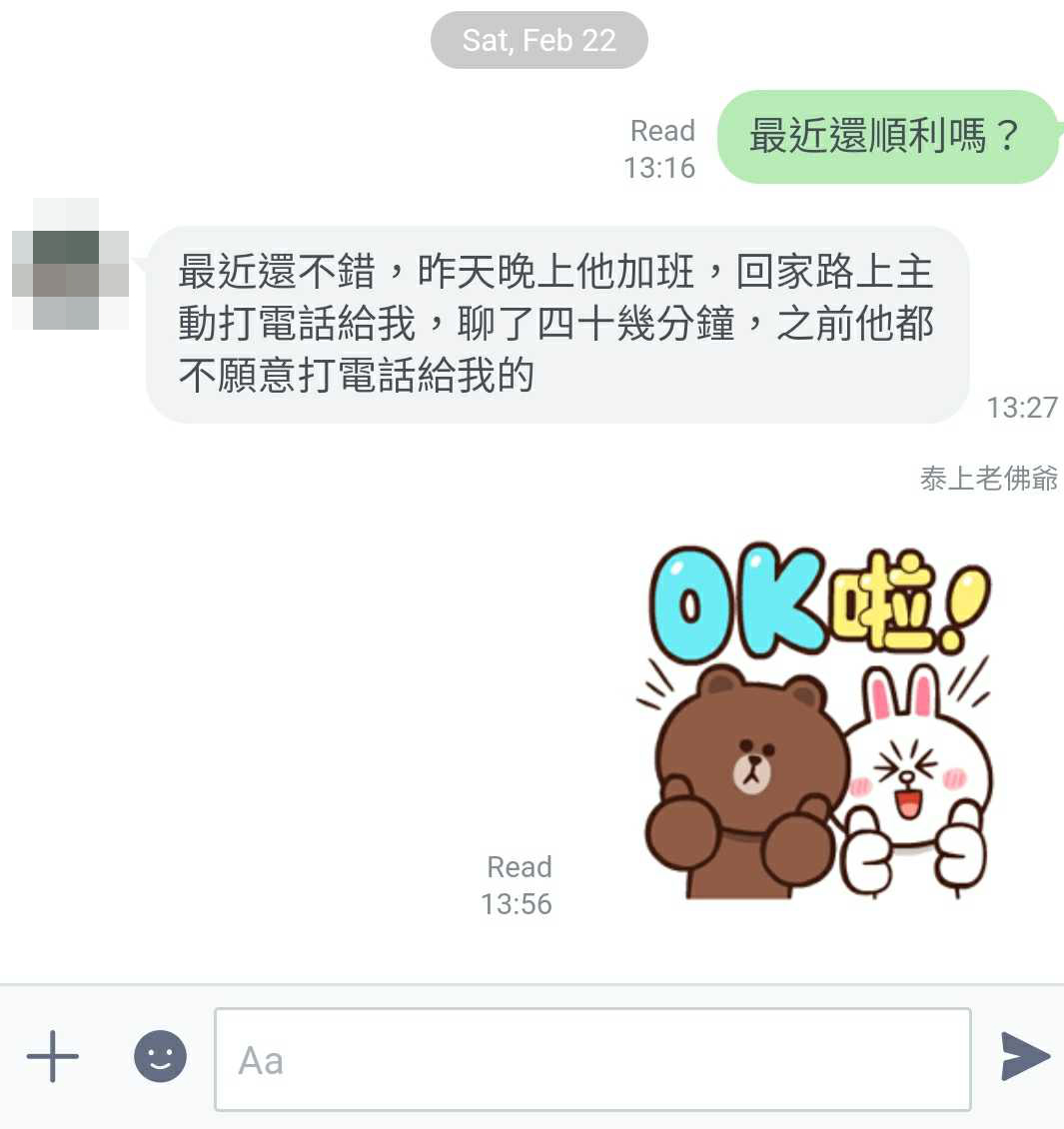Open the emoji sticker picker

coord(161,1057)
